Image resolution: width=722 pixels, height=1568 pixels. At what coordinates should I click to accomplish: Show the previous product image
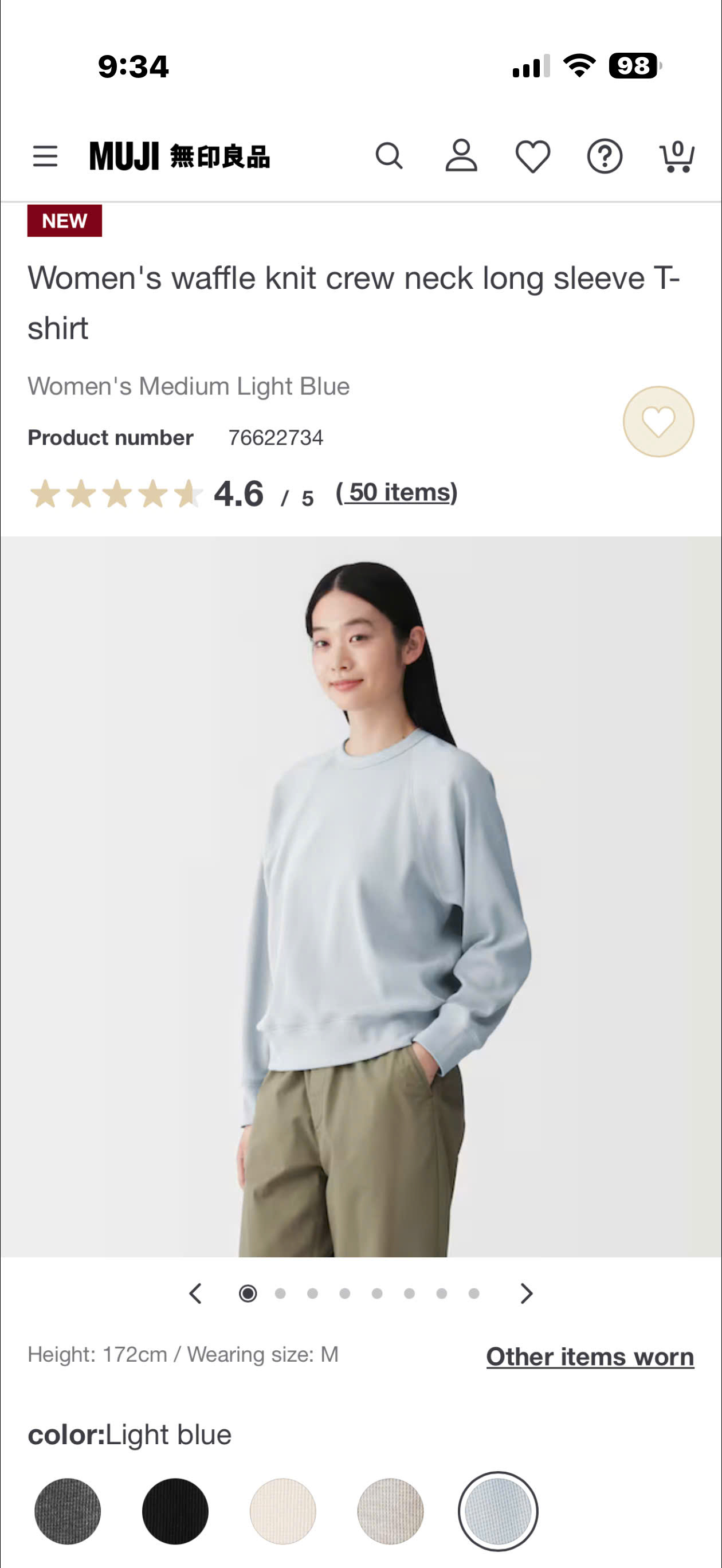tap(195, 1293)
